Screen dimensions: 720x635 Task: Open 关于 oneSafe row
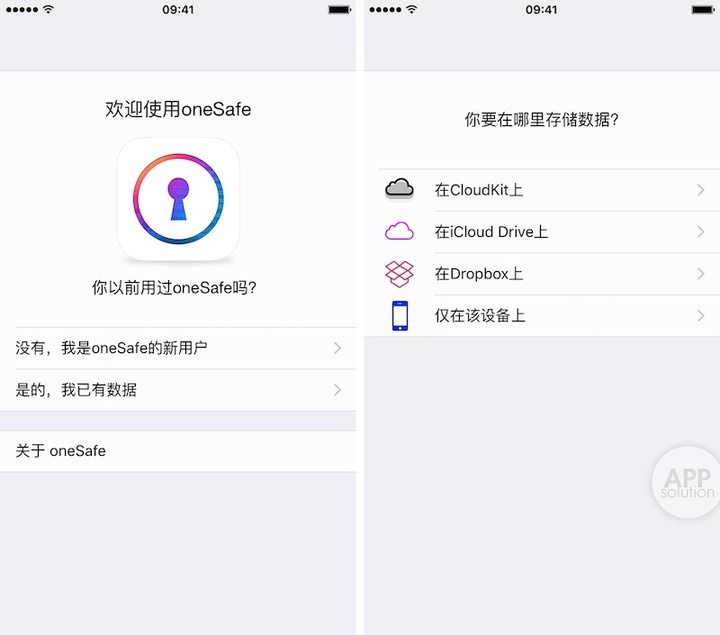[178, 451]
